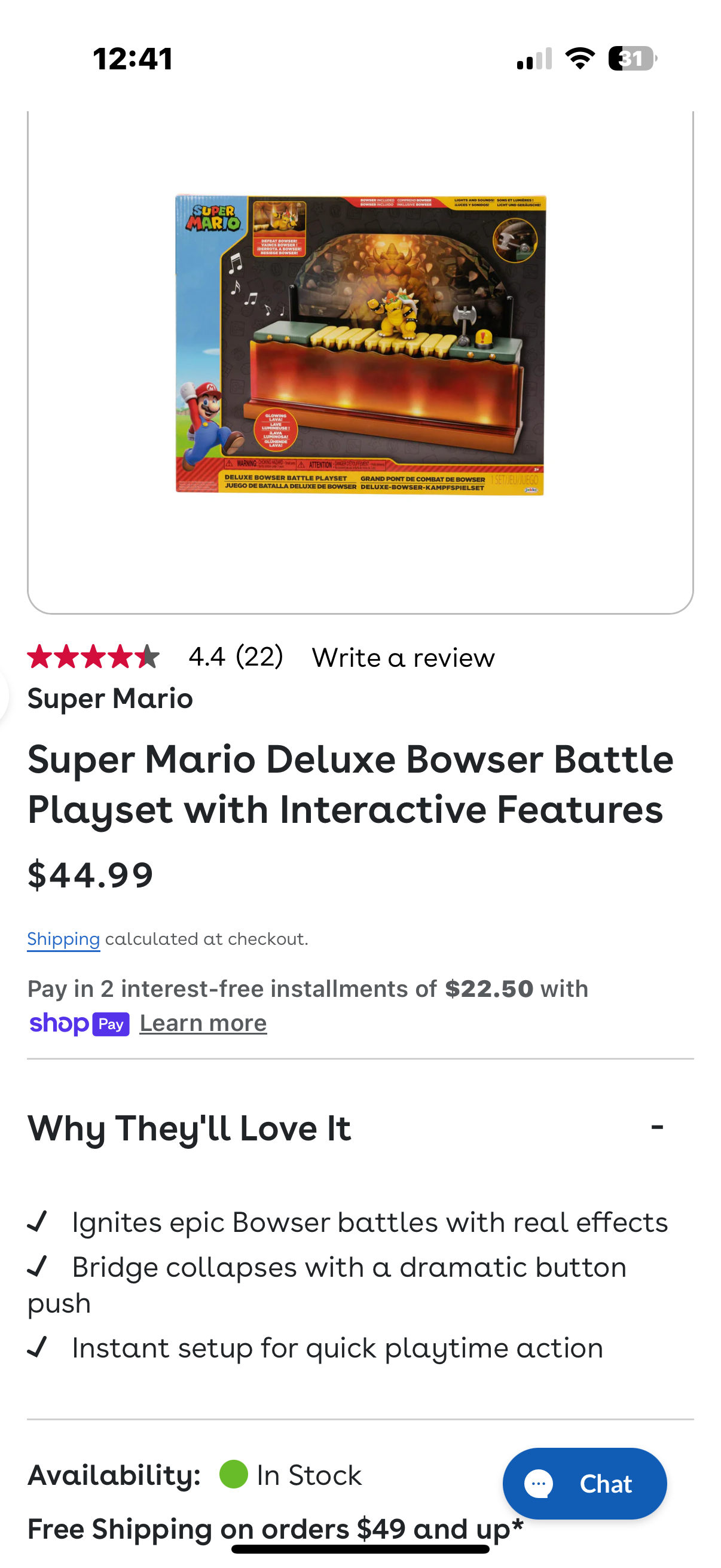
Task: Open the Bowser Battle Playset product image
Action: click(360, 344)
